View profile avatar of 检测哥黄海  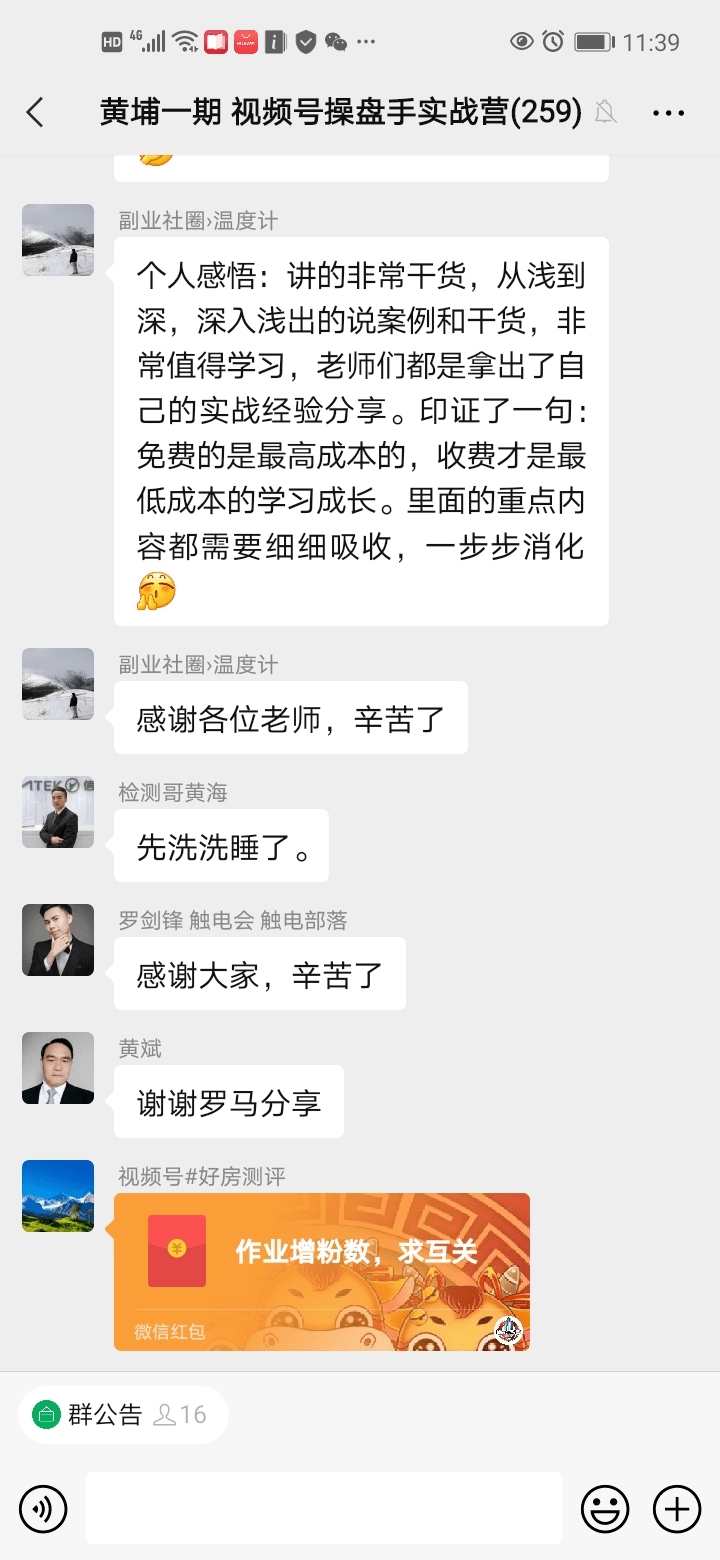(58, 812)
